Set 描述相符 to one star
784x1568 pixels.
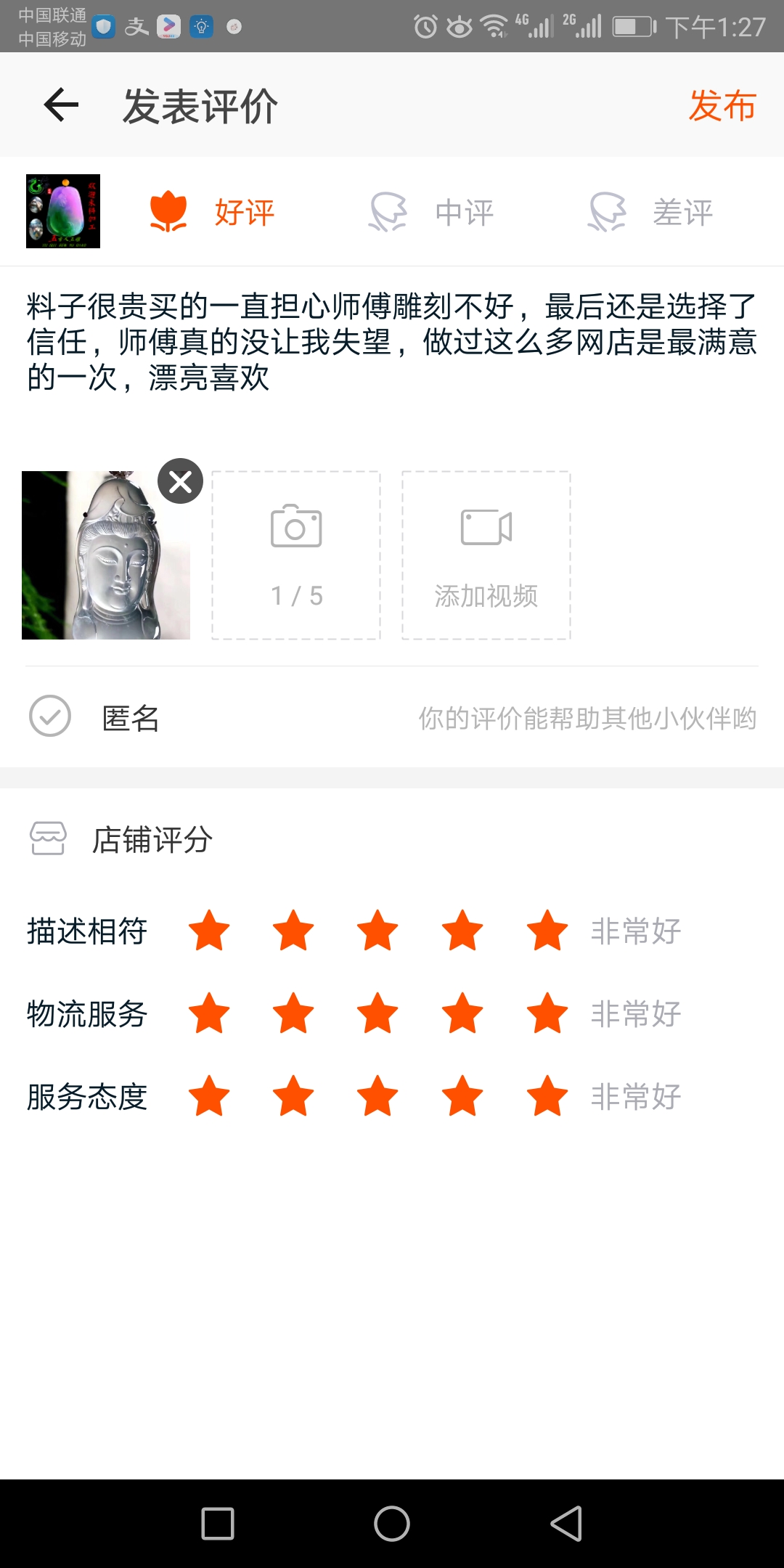click(209, 931)
